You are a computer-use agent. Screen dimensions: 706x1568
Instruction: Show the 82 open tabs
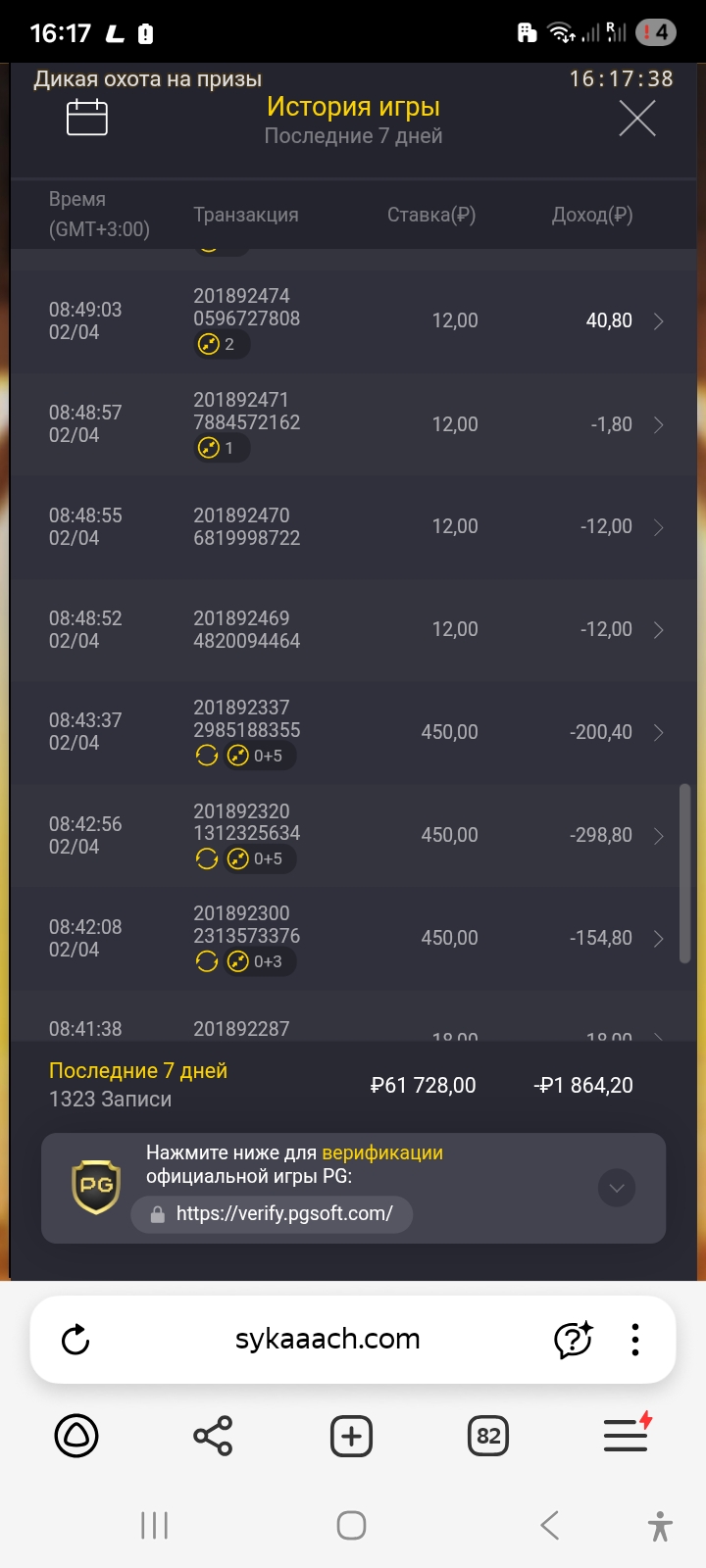488,1437
